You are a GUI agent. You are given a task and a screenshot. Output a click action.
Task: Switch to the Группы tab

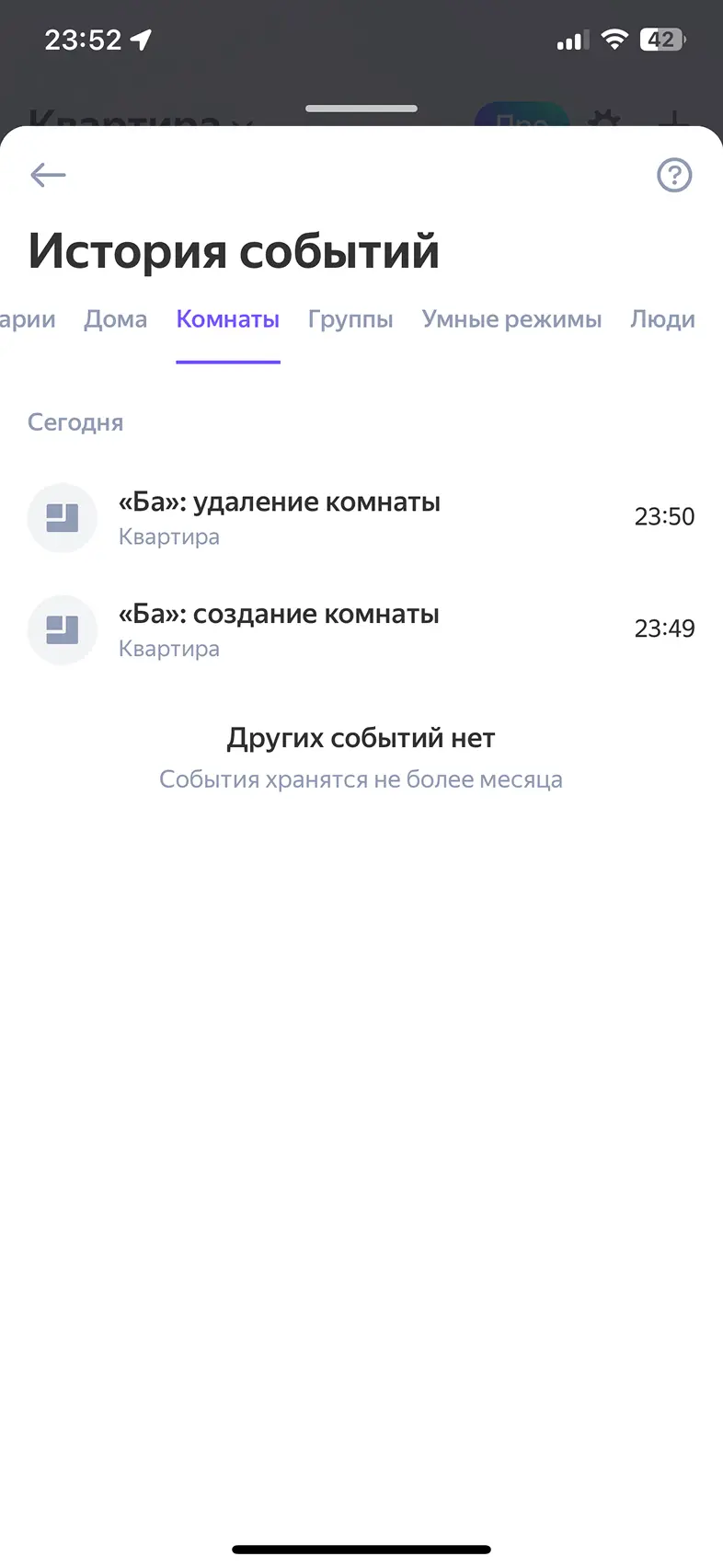point(350,319)
